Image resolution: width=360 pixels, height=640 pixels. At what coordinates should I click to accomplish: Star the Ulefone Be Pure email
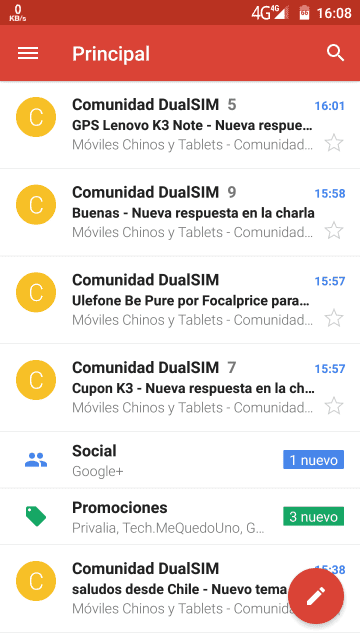click(x=334, y=318)
